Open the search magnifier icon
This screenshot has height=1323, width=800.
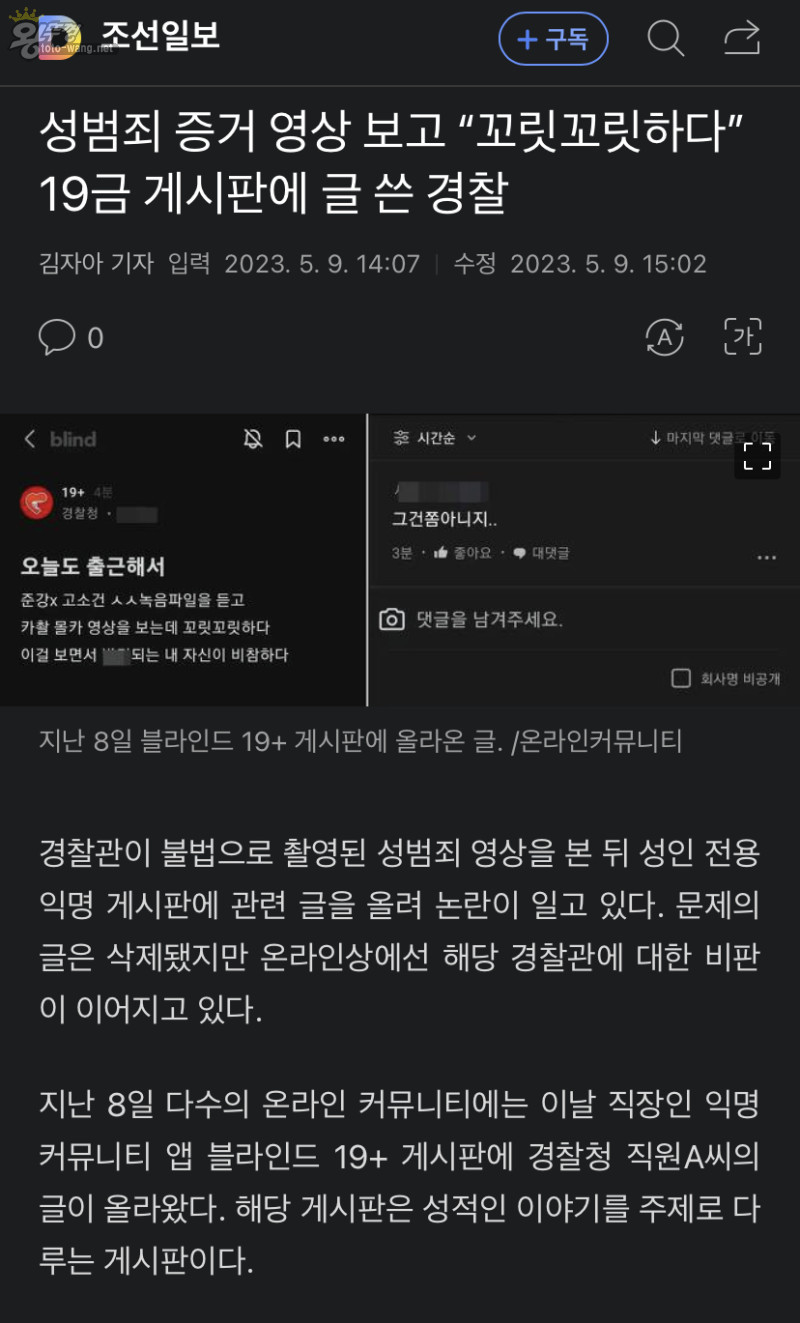click(665, 39)
